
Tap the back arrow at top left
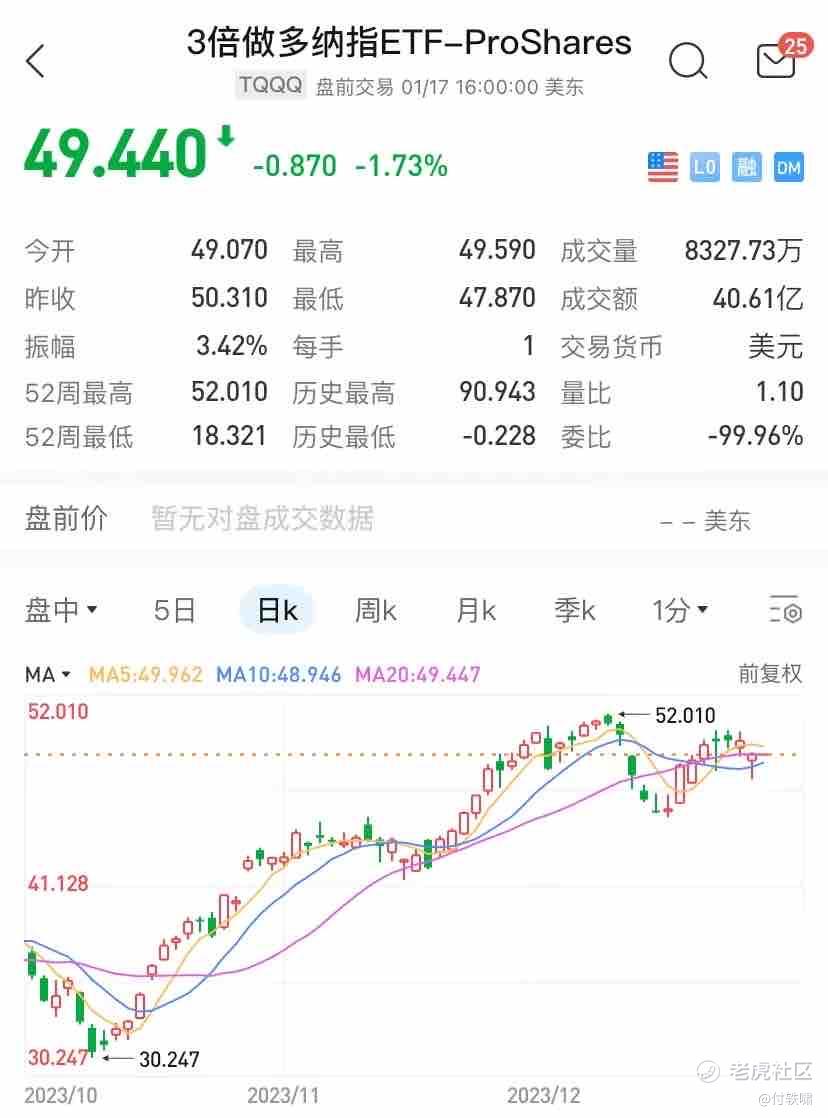[x=36, y=61]
